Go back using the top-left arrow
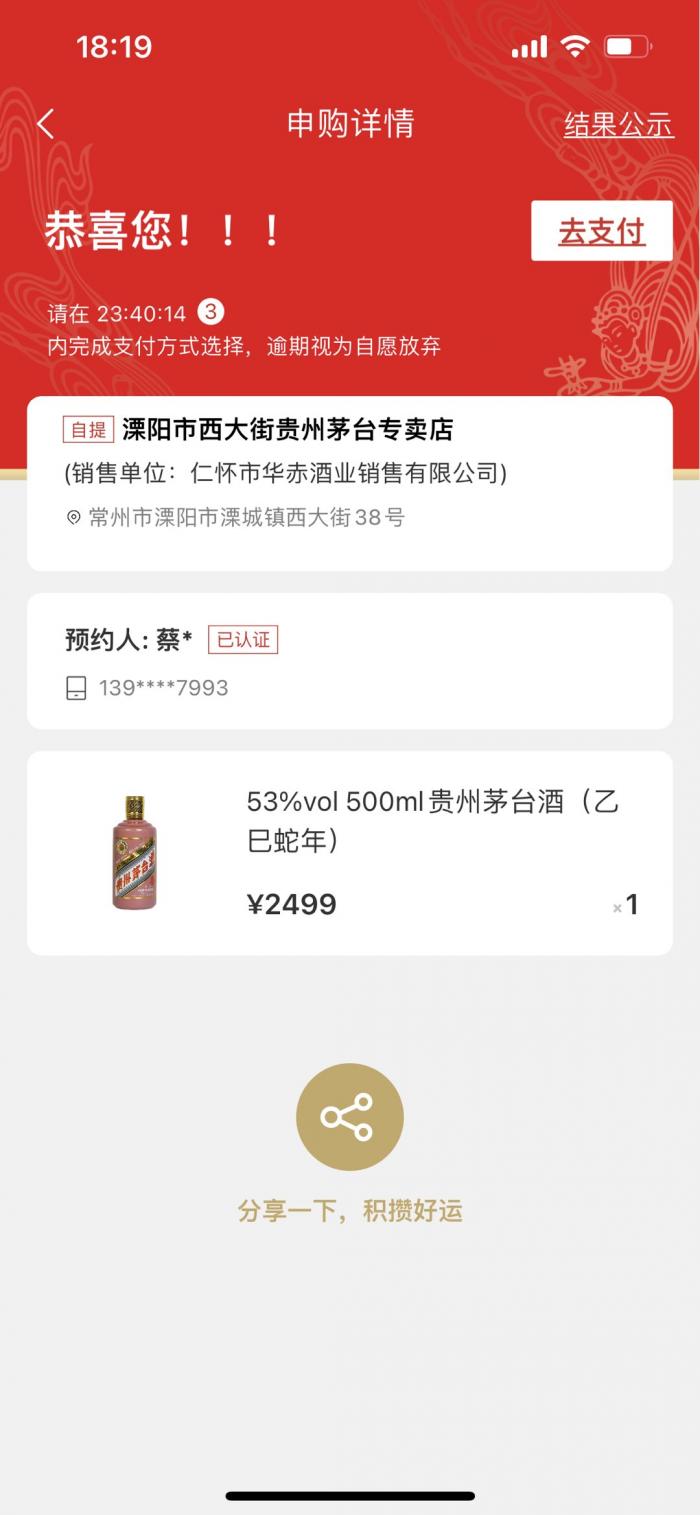Image resolution: width=700 pixels, height=1515 pixels. 46,124
